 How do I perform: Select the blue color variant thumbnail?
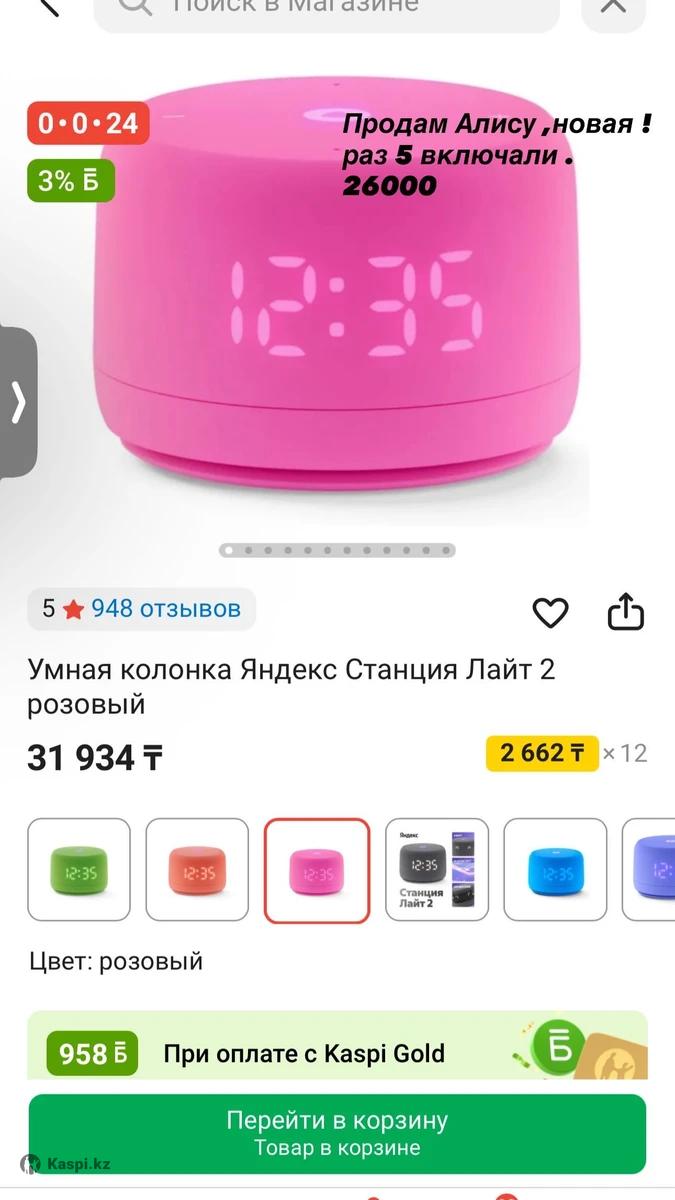pos(555,870)
